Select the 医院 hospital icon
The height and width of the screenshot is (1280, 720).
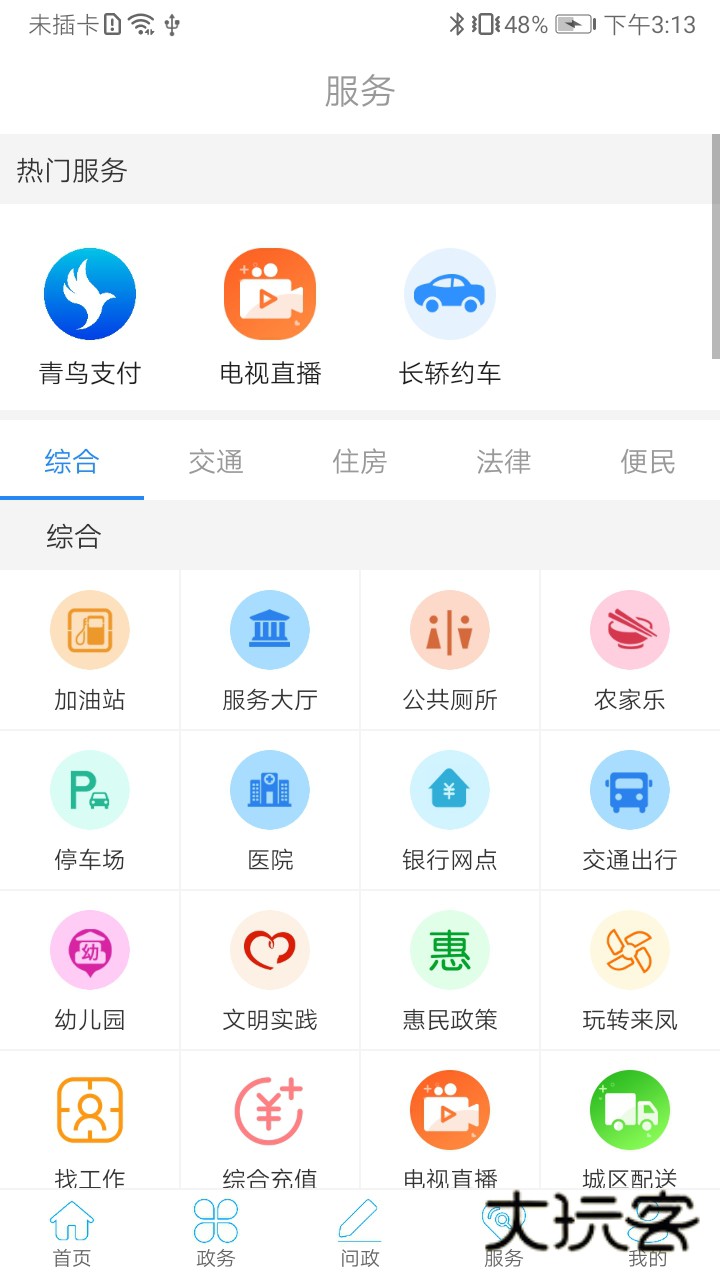click(269, 810)
